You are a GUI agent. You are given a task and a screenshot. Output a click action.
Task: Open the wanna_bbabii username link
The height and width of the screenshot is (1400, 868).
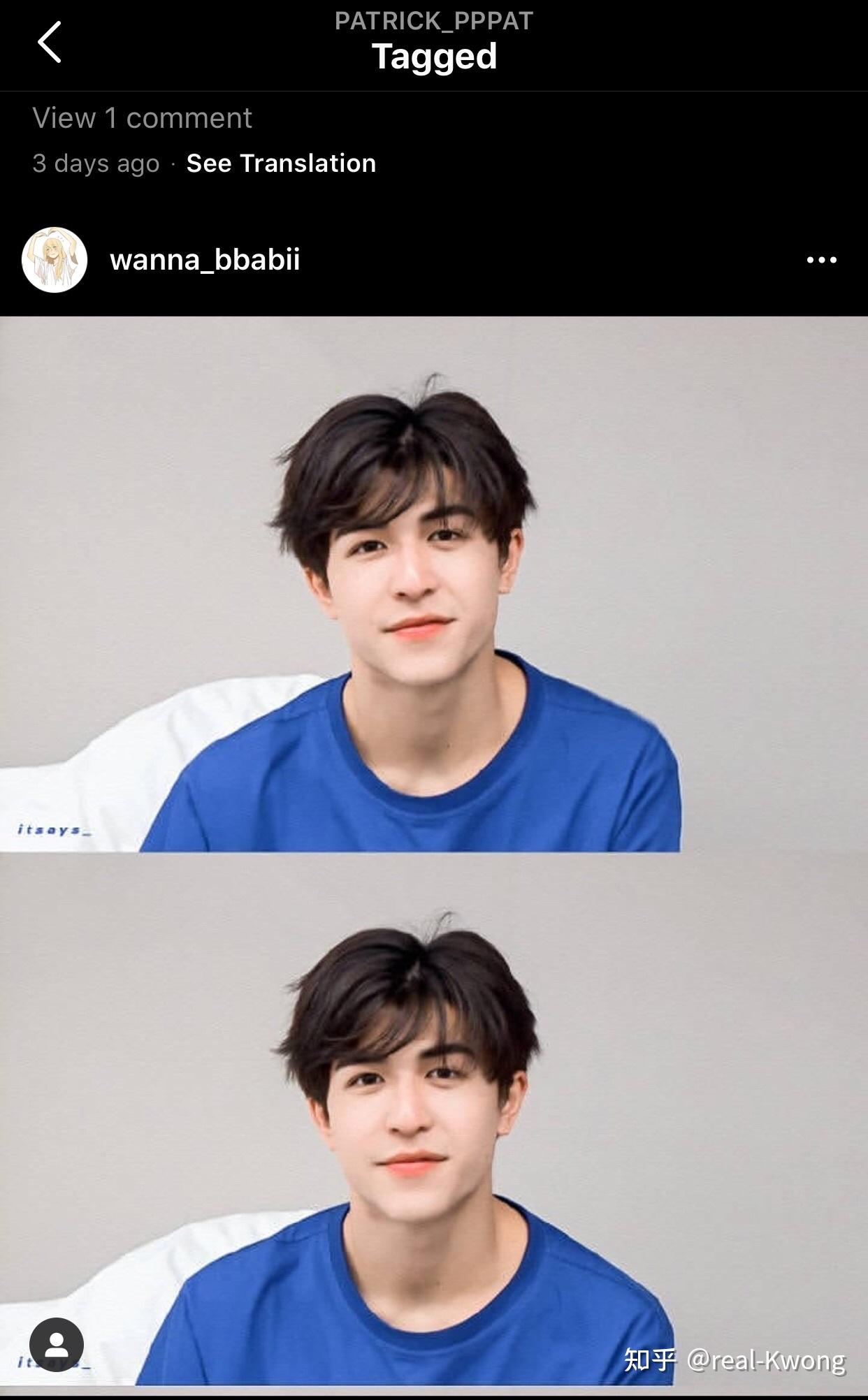click(205, 260)
